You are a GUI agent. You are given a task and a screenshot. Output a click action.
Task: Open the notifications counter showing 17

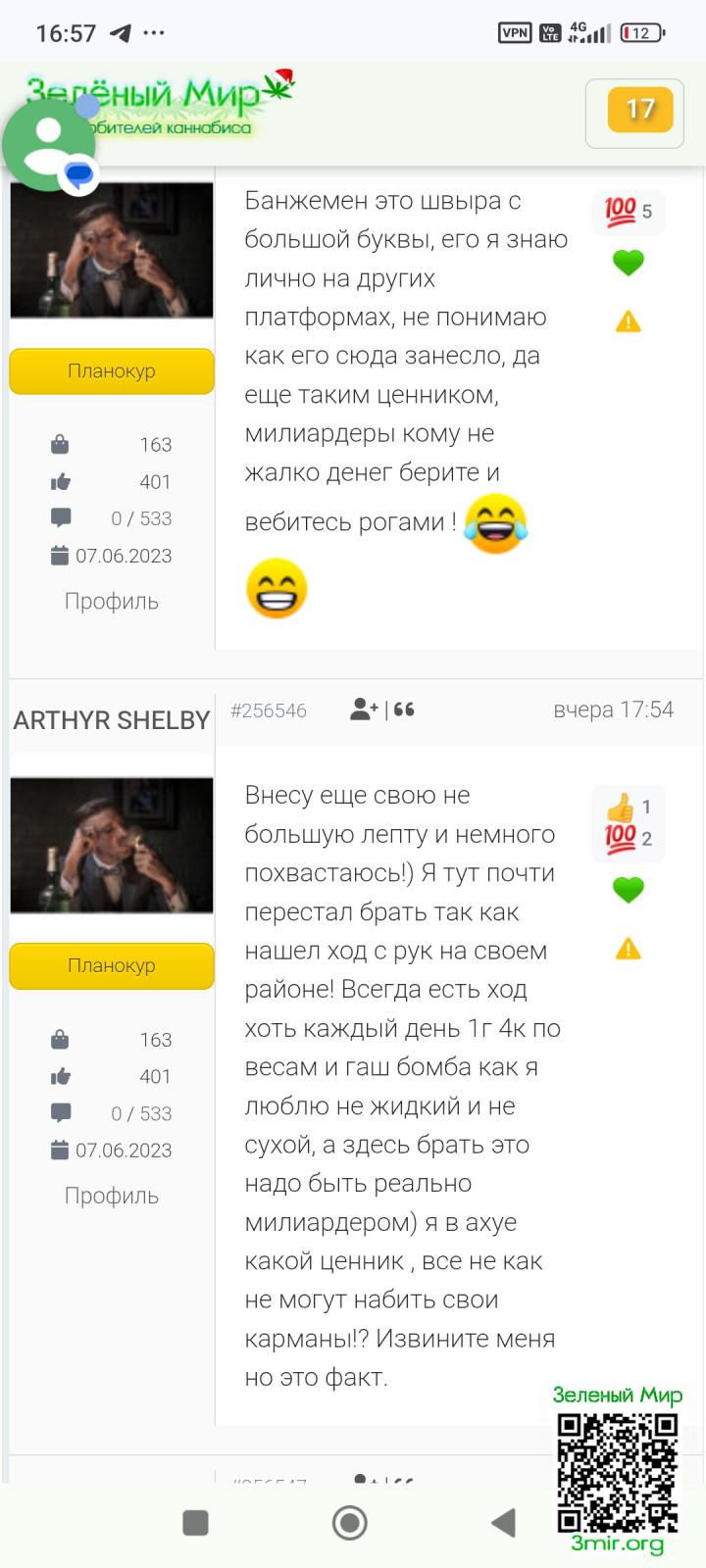(x=640, y=111)
